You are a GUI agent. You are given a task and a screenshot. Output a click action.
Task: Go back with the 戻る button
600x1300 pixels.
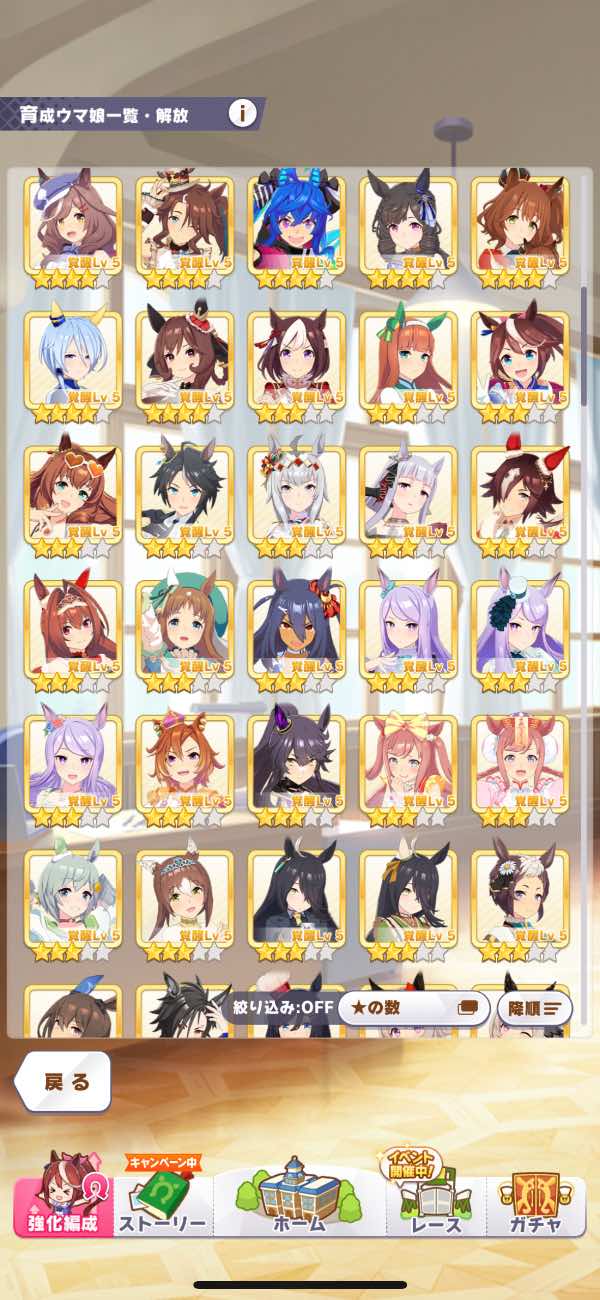click(63, 1081)
